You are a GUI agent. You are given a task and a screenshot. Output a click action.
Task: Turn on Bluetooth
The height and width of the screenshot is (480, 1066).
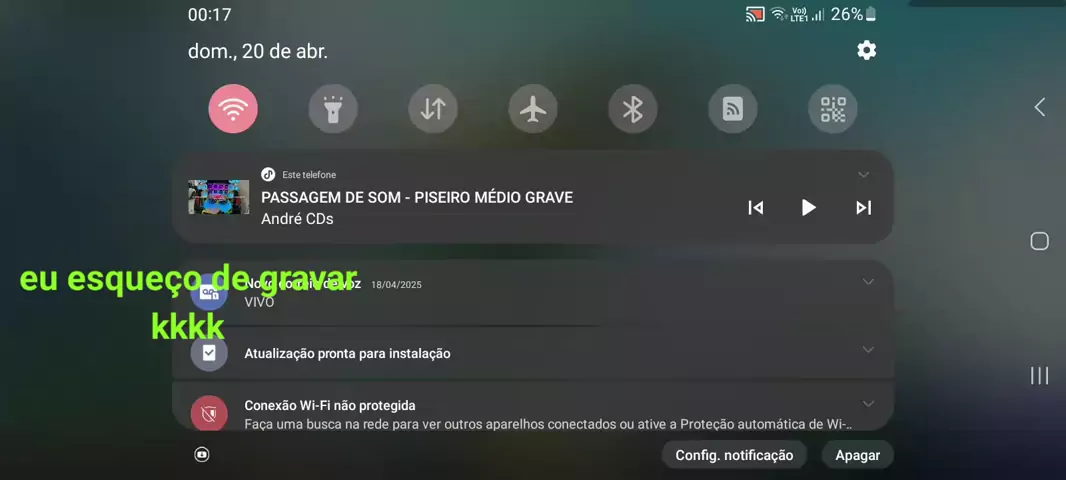[x=633, y=109]
